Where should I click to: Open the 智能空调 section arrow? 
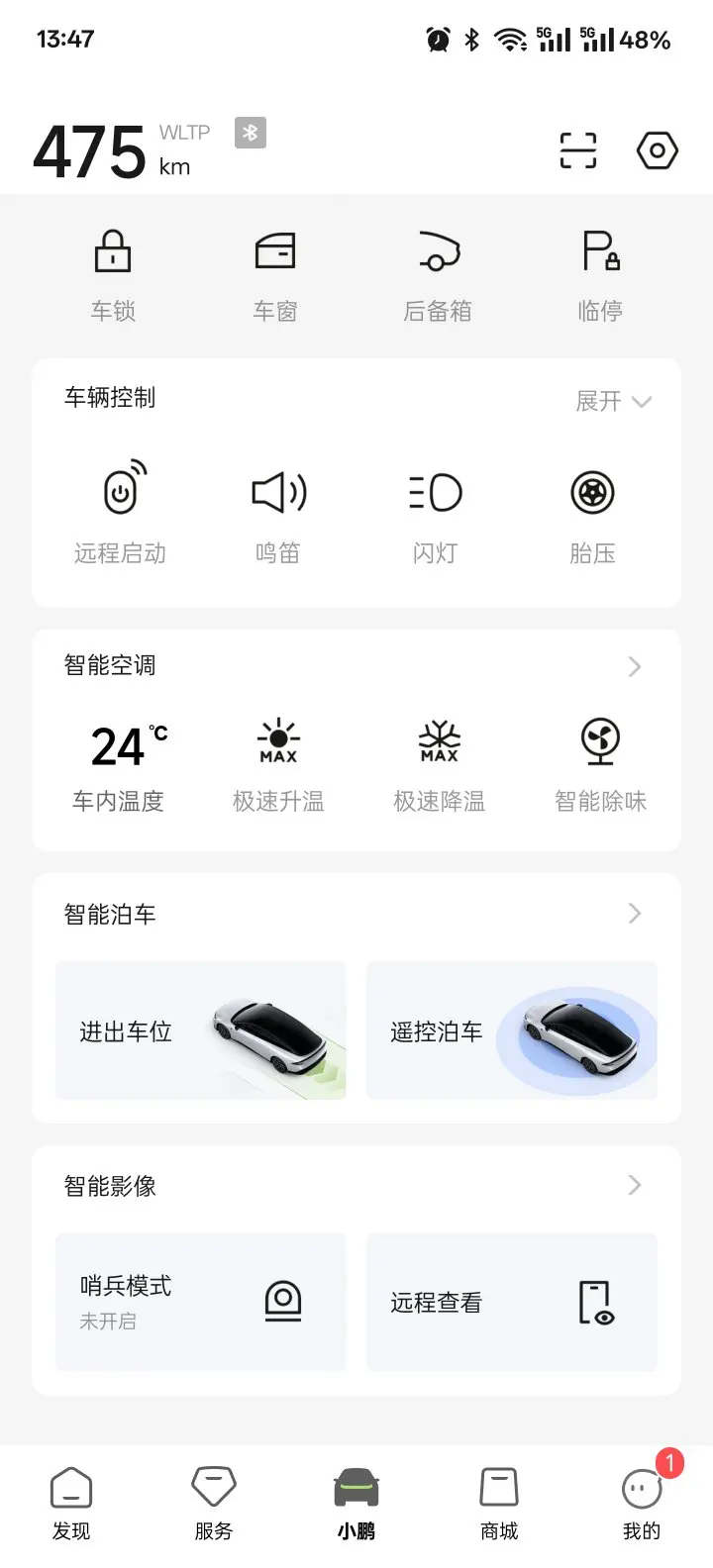pos(635,666)
